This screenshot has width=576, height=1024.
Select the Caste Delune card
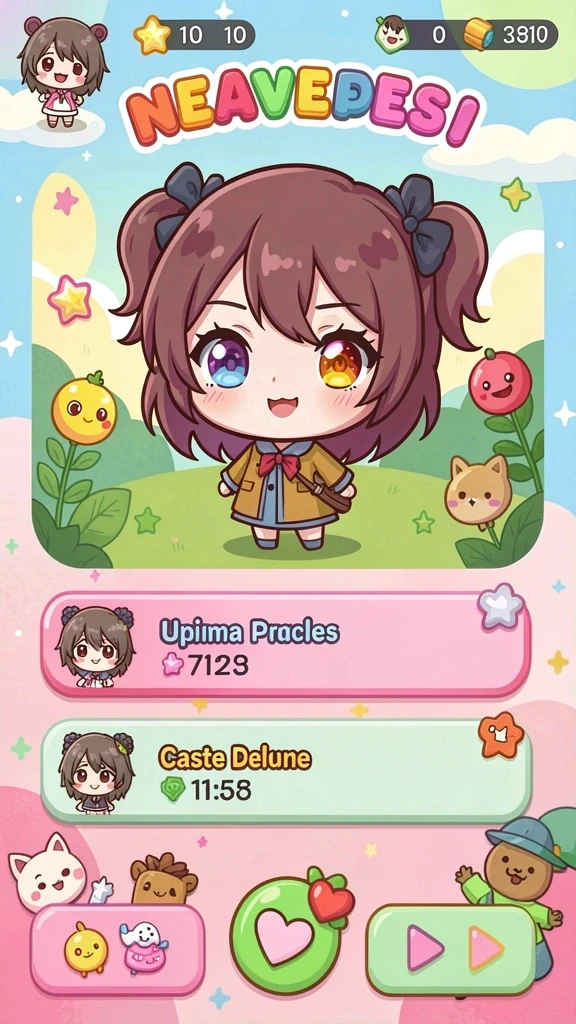click(x=285, y=770)
